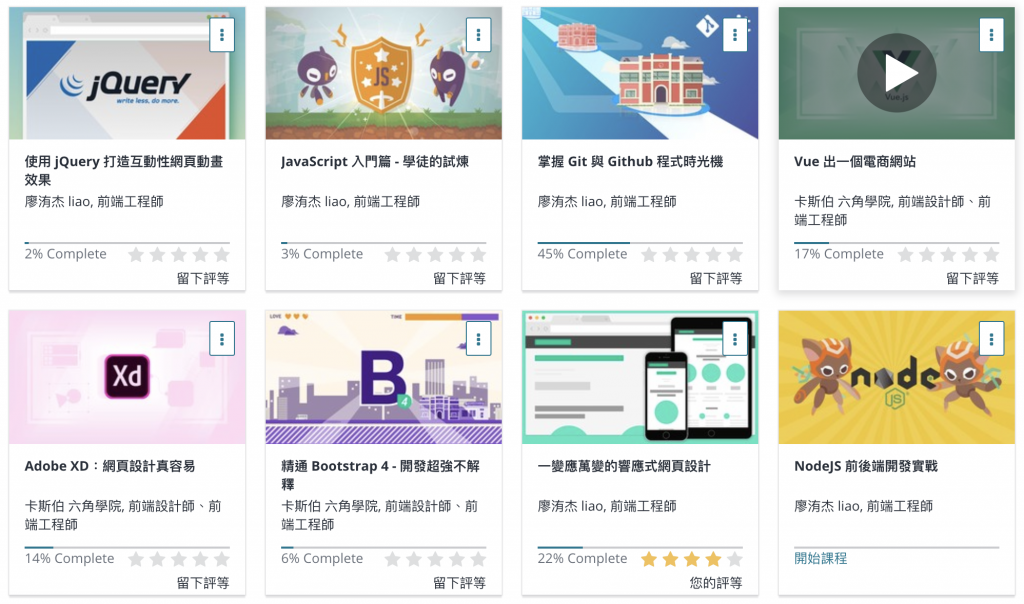Open overflow menu on the jQuery course
This screenshot has width=1024, height=604.
coord(222,34)
